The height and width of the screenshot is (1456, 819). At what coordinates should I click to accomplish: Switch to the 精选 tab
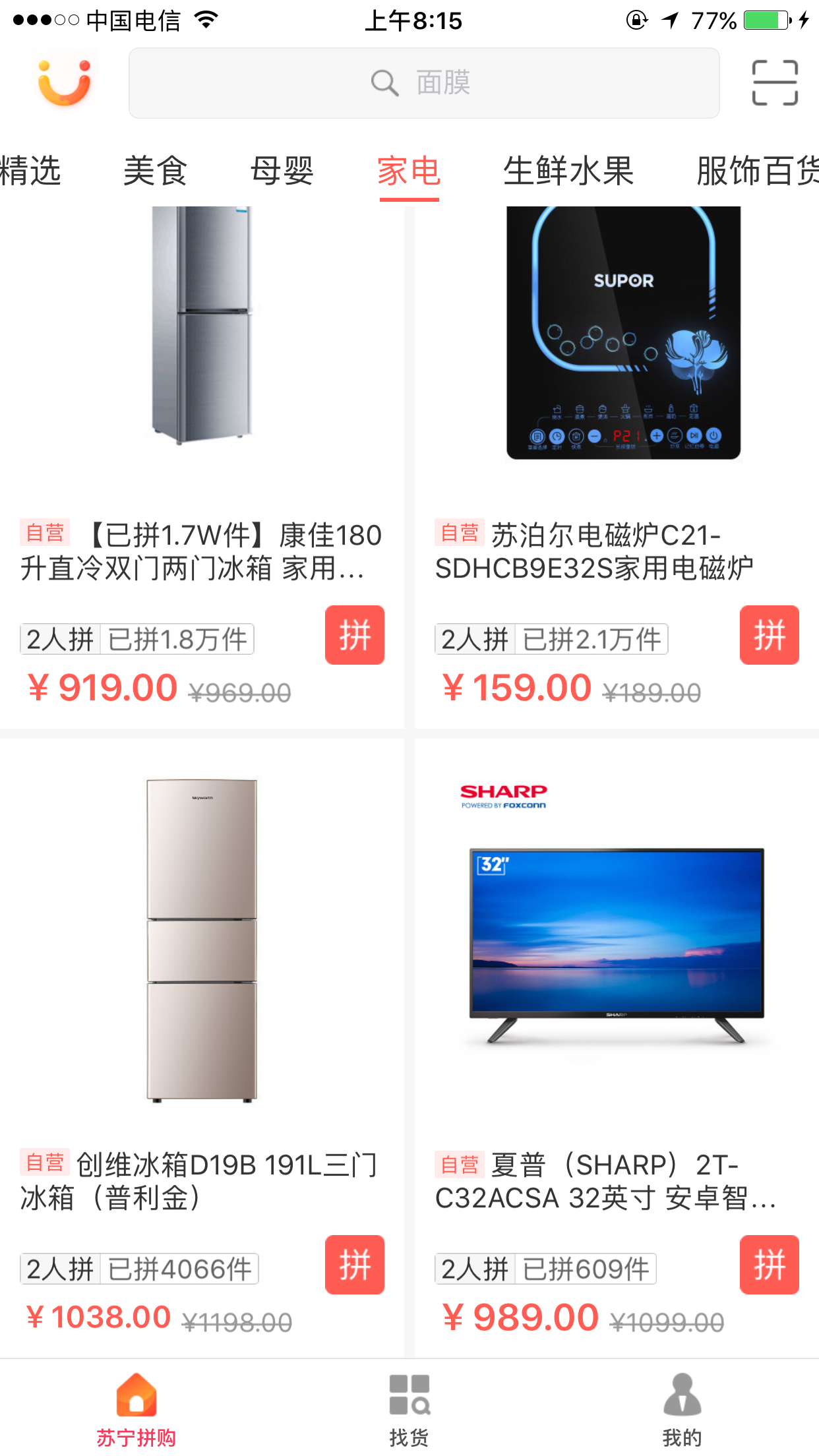tap(30, 171)
